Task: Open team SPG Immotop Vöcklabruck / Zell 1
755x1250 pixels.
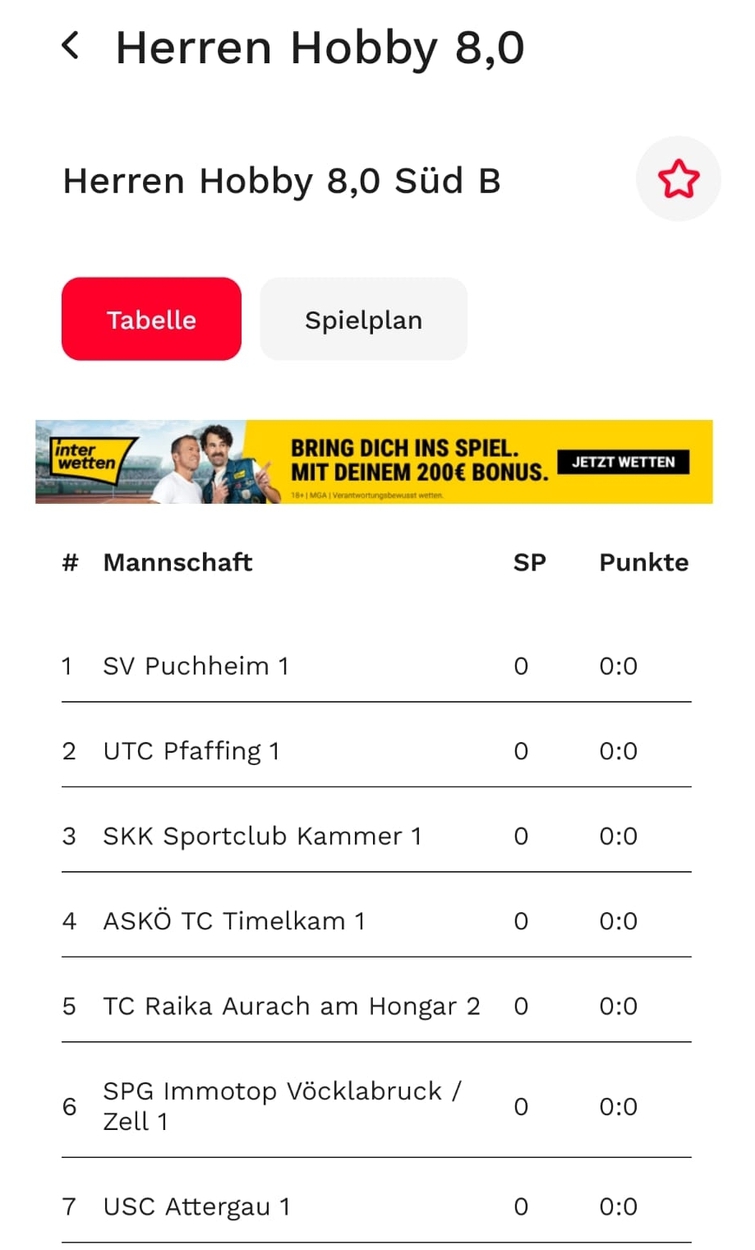Action: (282, 1106)
